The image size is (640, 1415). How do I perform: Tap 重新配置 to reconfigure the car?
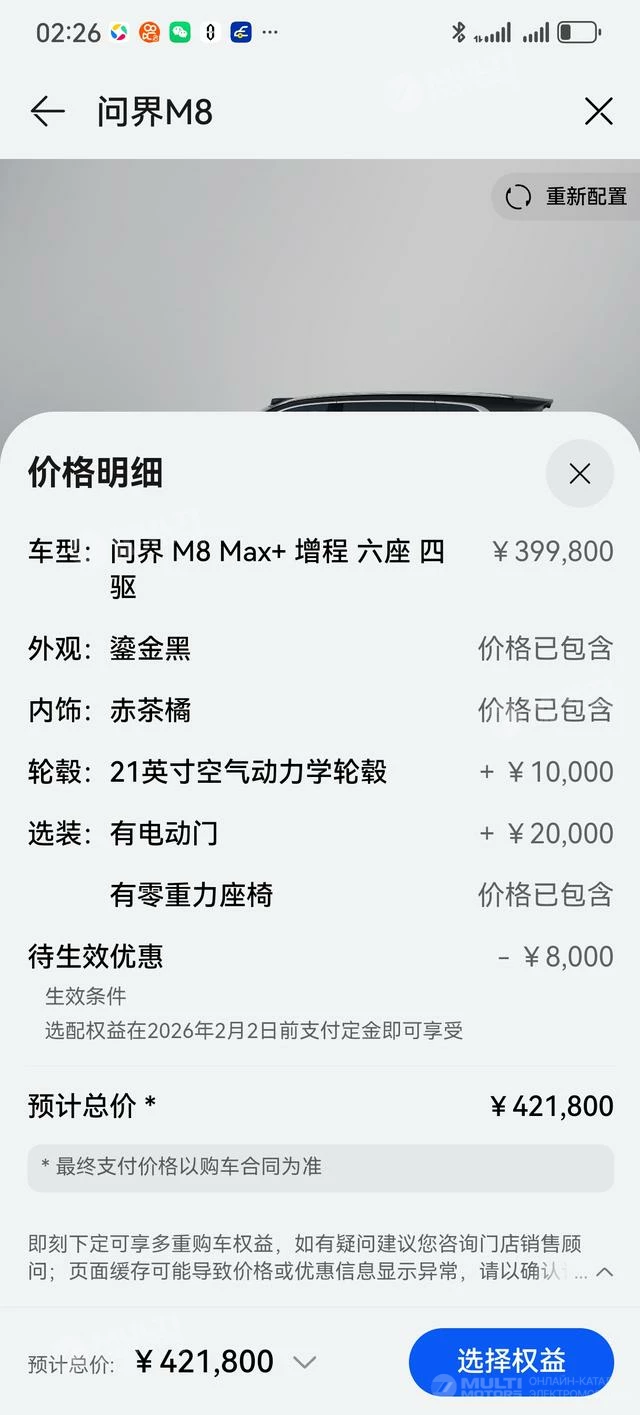click(x=567, y=197)
